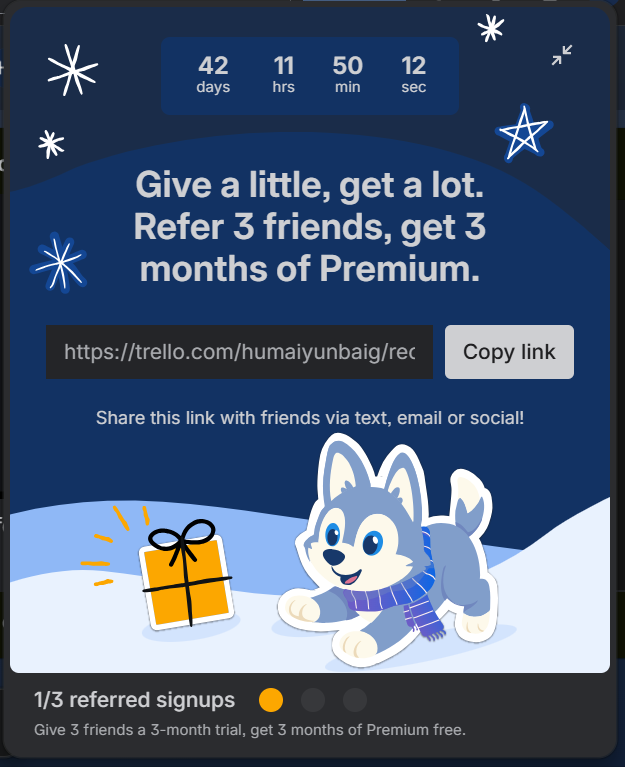This screenshot has height=767, width=625.
Task: Select the Trello referral link field
Action: pos(239,352)
